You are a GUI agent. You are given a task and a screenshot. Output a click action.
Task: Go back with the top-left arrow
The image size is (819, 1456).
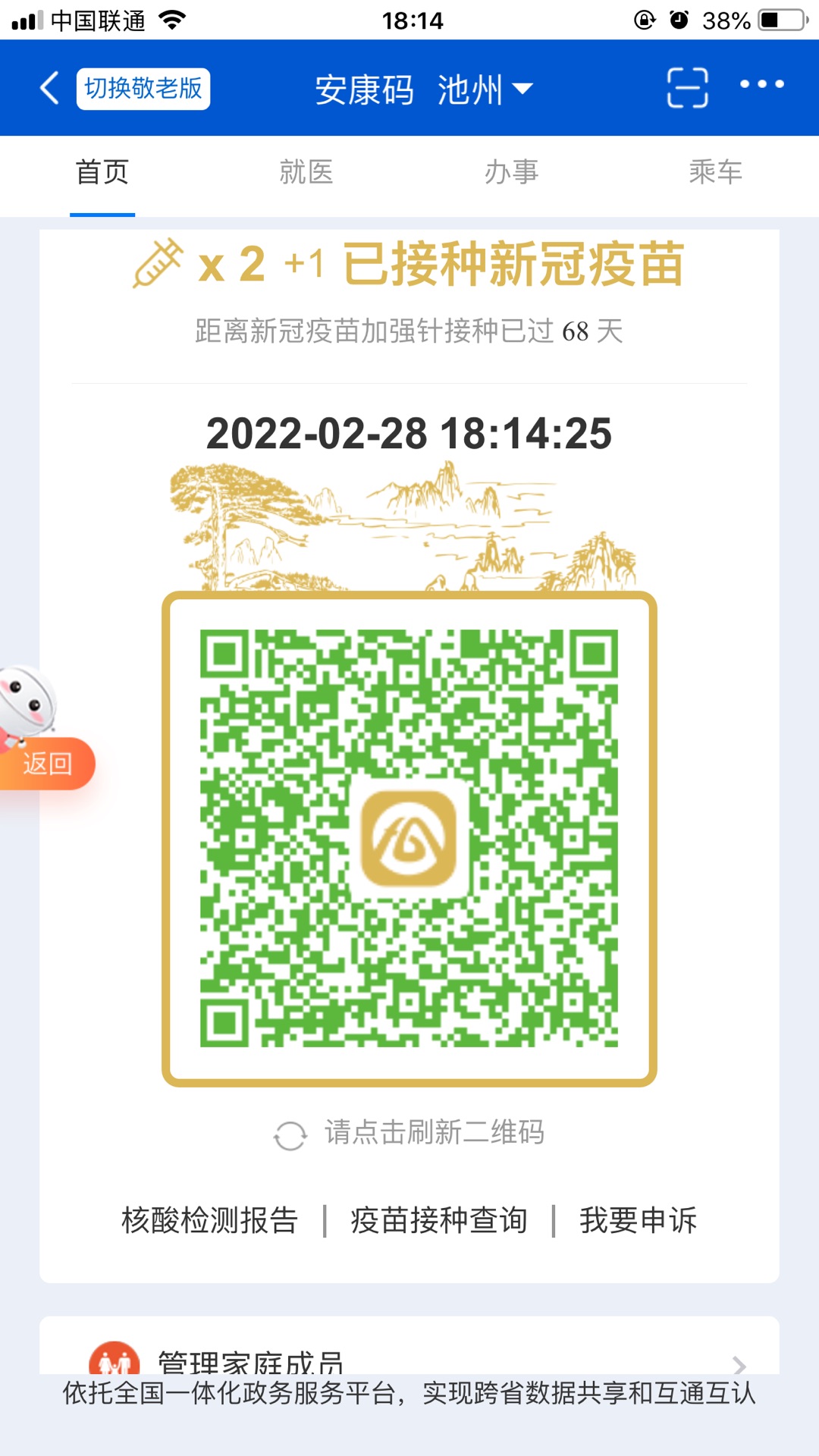pyautogui.click(x=49, y=88)
